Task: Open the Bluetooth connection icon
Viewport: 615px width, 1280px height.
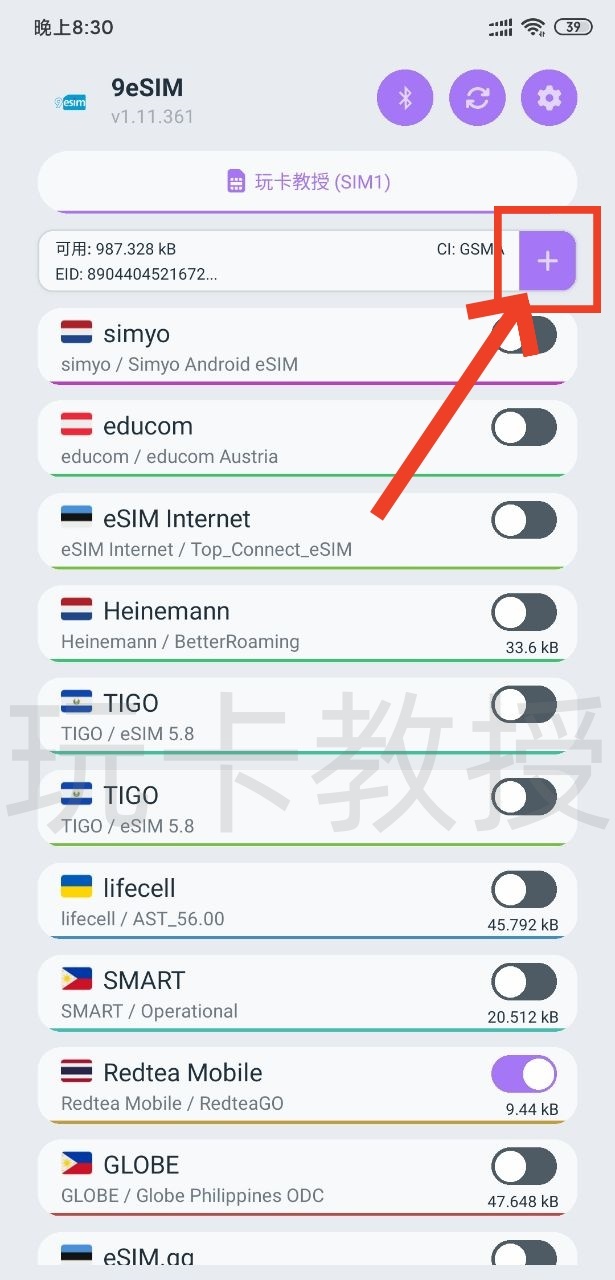Action: 405,98
